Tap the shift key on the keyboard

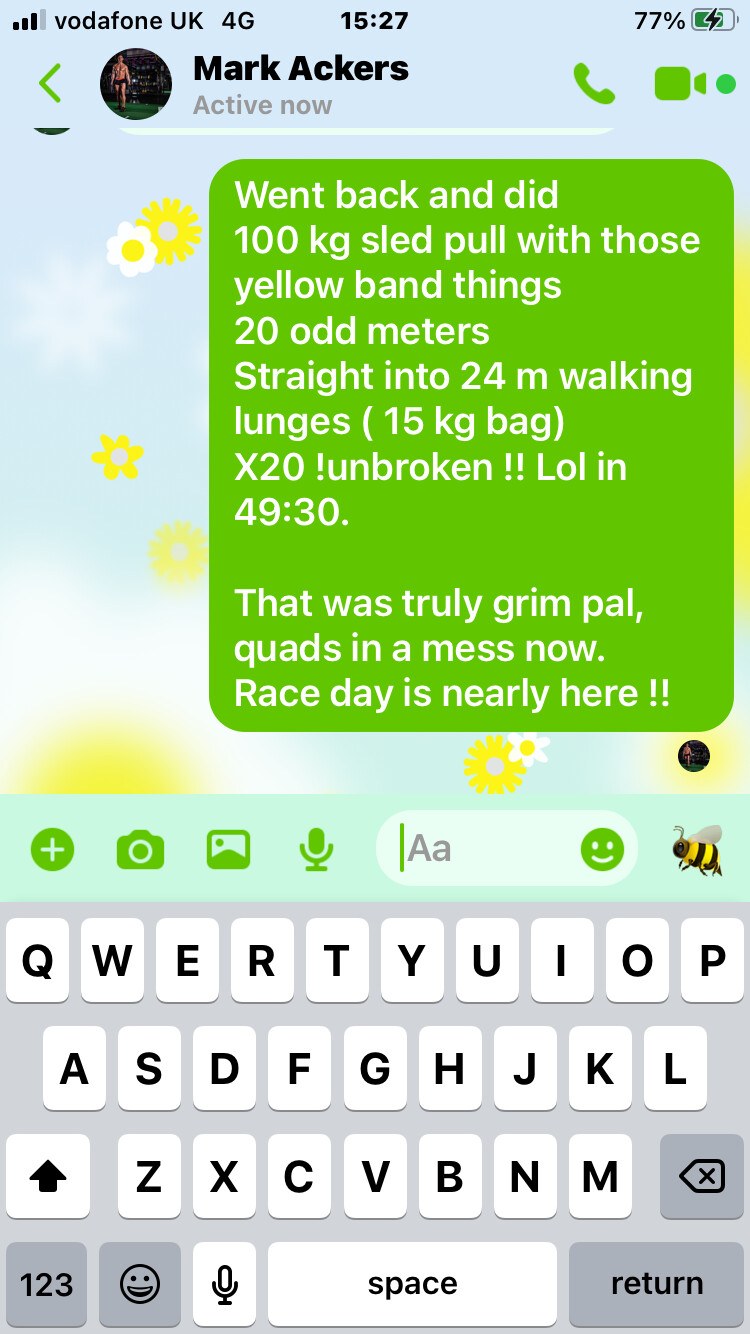click(x=47, y=1176)
